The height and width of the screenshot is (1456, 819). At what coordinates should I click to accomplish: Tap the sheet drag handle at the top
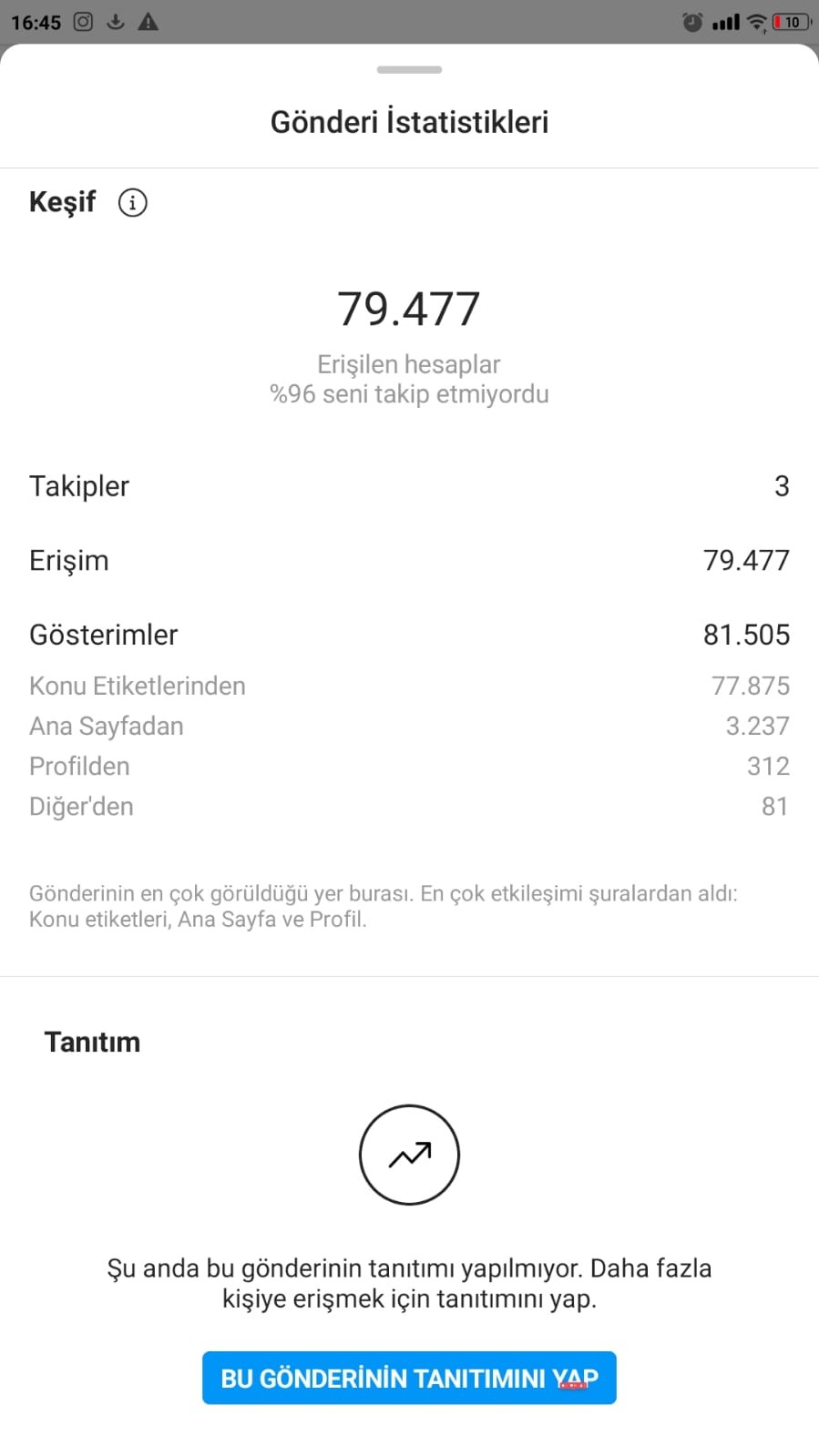click(409, 69)
